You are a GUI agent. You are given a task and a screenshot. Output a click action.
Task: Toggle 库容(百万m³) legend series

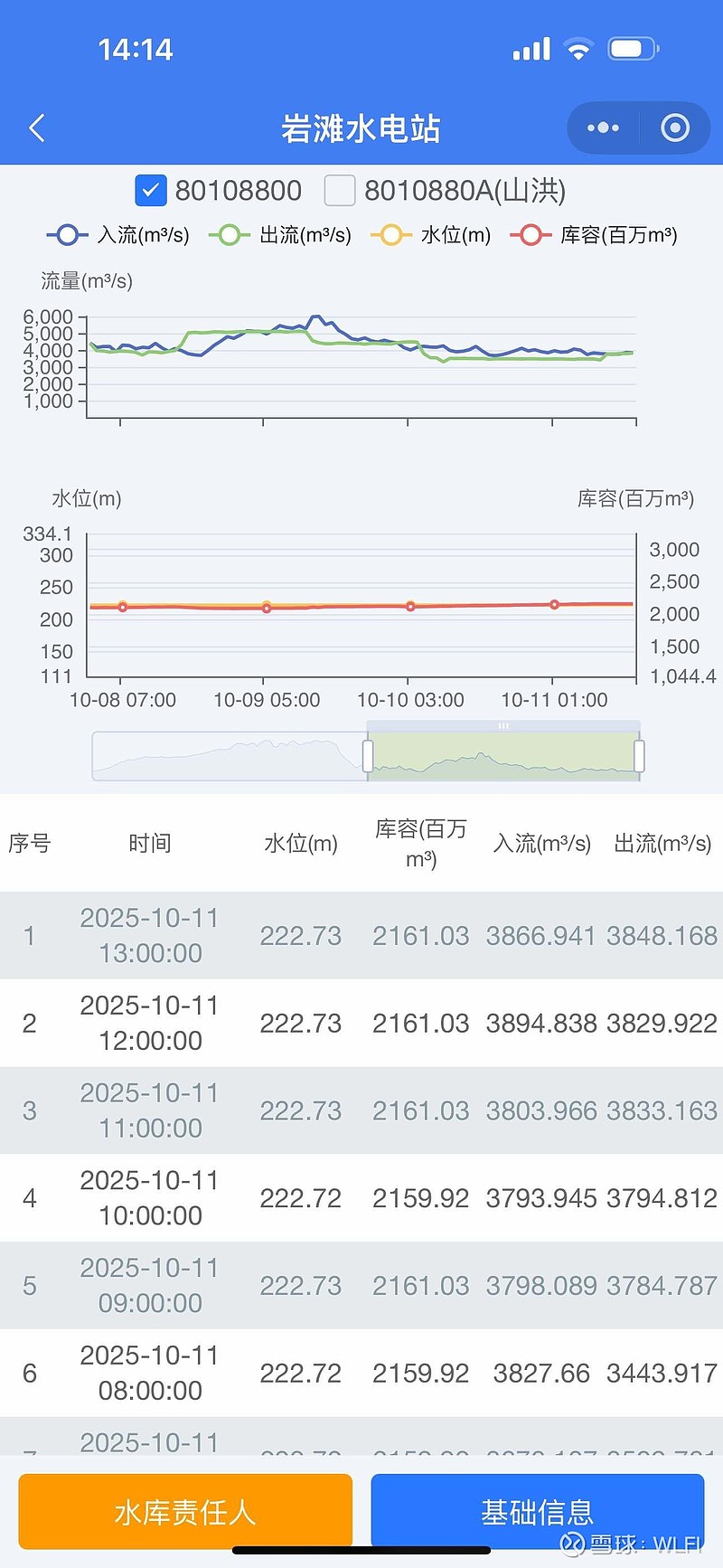click(595, 235)
